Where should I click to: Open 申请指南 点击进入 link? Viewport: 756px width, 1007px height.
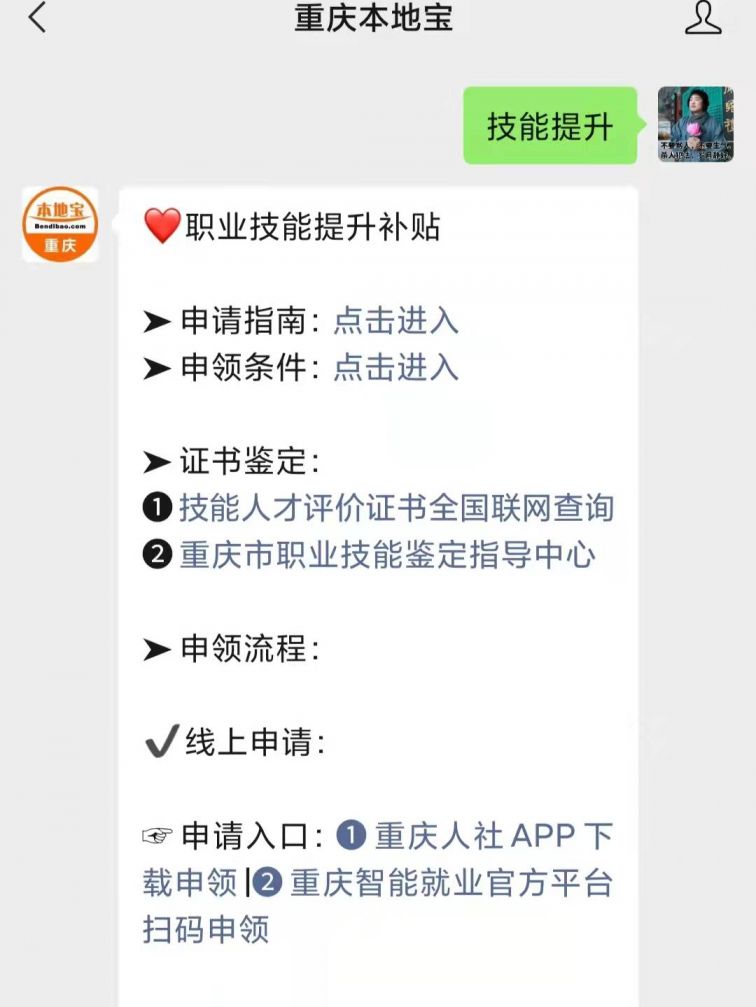point(396,321)
